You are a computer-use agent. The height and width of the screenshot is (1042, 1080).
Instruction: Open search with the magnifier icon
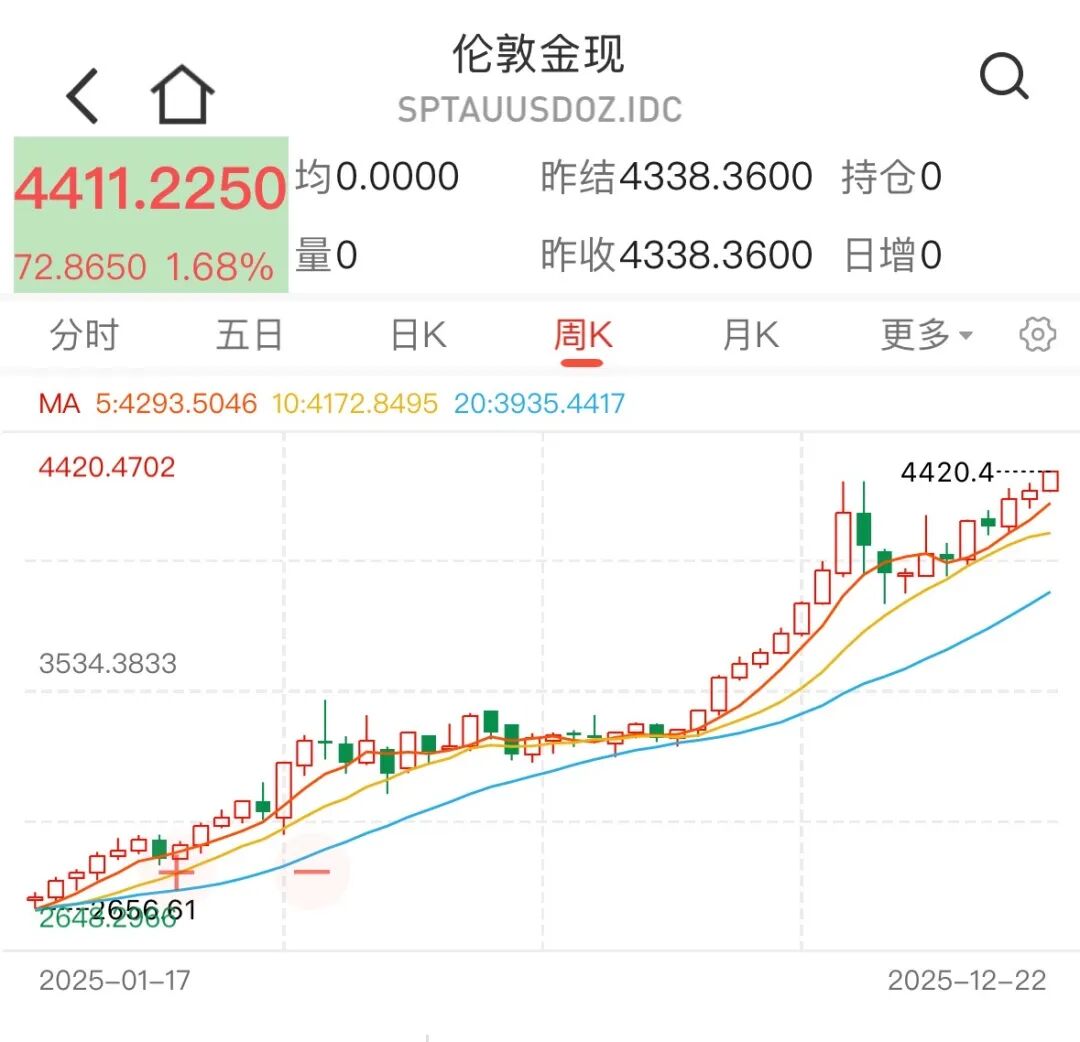(1003, 77)
